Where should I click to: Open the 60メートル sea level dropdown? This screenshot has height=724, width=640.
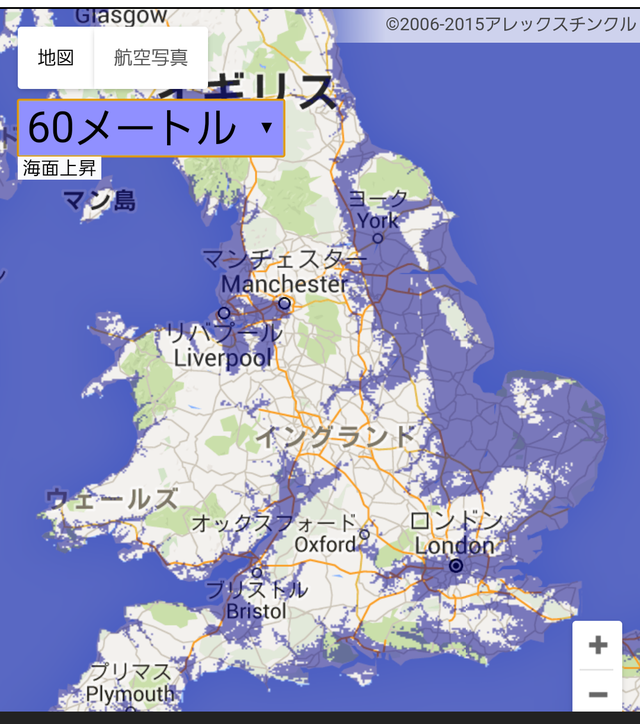151,128
